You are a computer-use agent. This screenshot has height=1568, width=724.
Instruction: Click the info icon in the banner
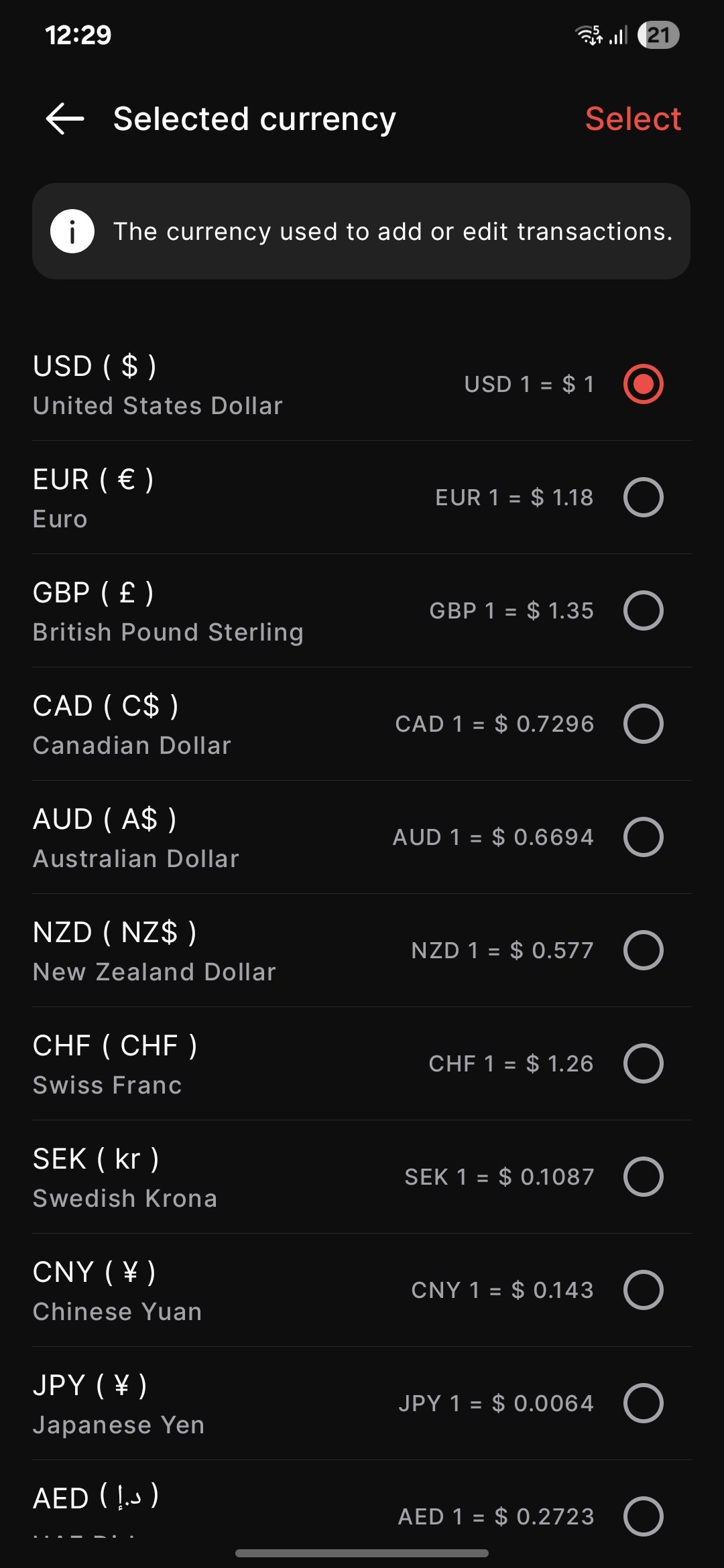pyautogui.click(x=72, y=232)
